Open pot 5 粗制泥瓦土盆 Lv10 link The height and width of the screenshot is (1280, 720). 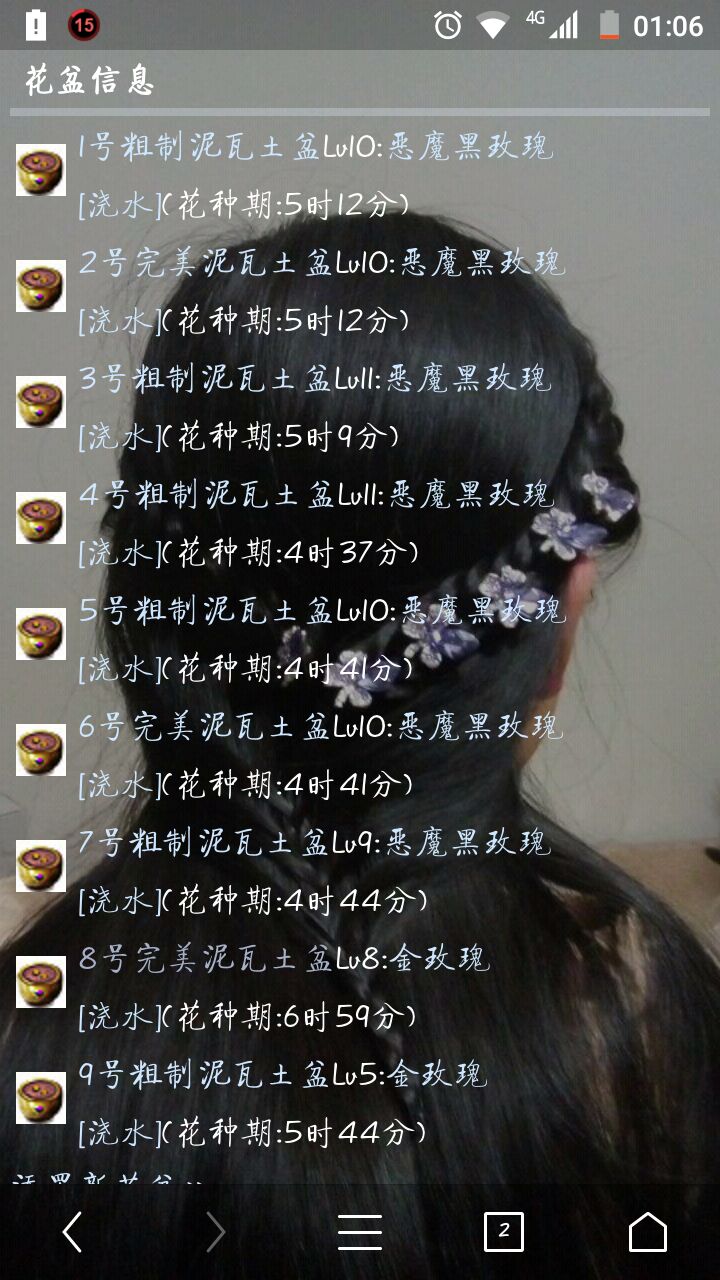tap(322, 611)
